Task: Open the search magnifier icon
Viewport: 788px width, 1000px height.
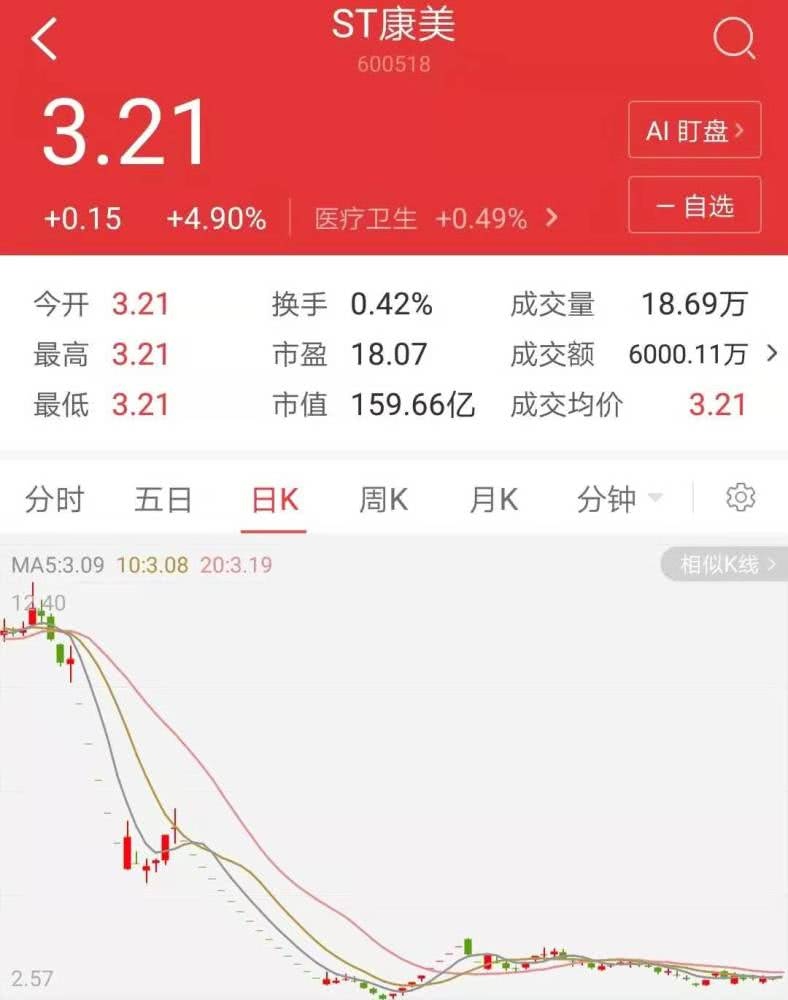Action: pyautogui.click(x=734, y=40)
